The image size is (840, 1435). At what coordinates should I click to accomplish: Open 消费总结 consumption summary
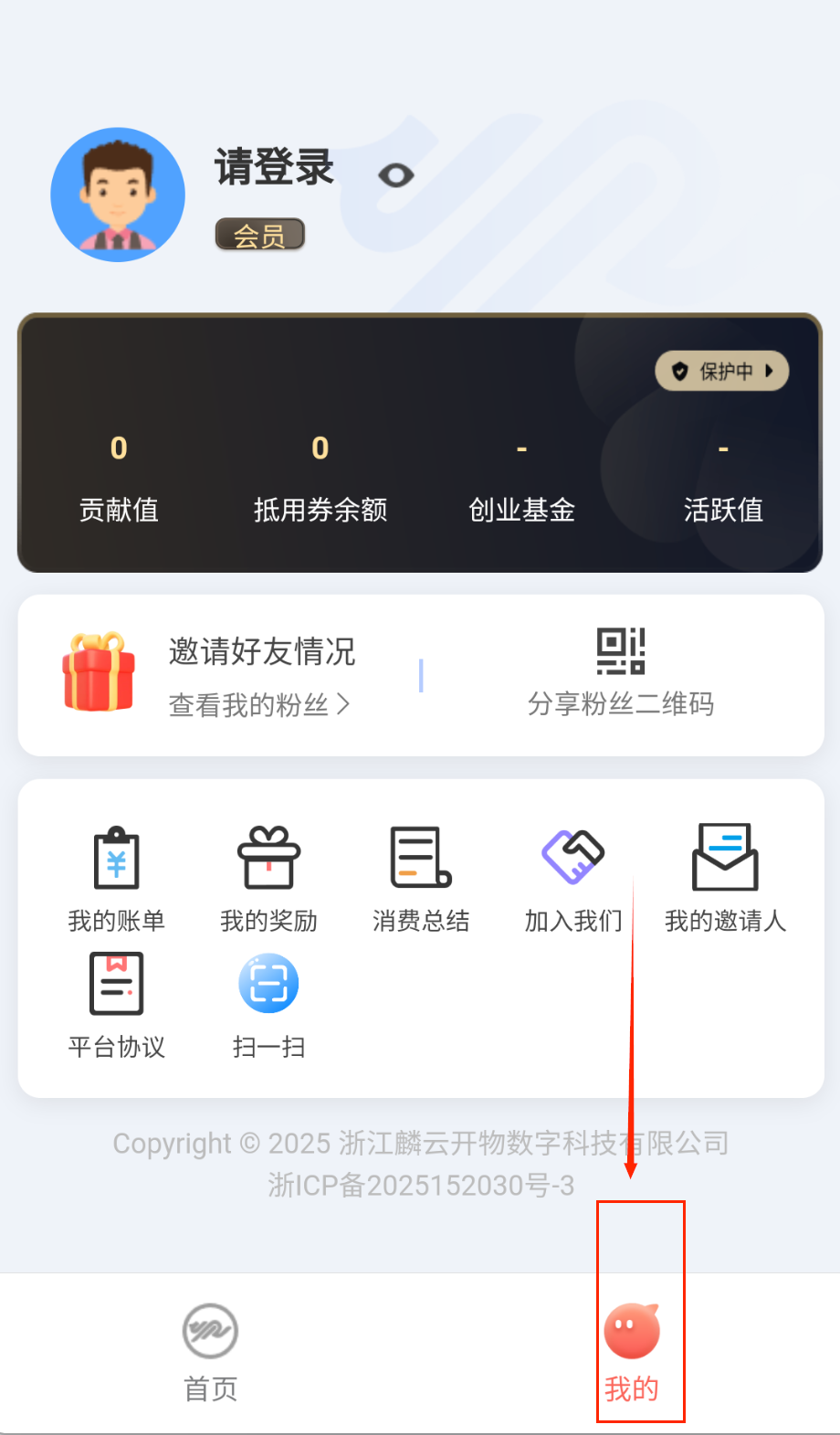pyautogui.click(x=421, y=878)
